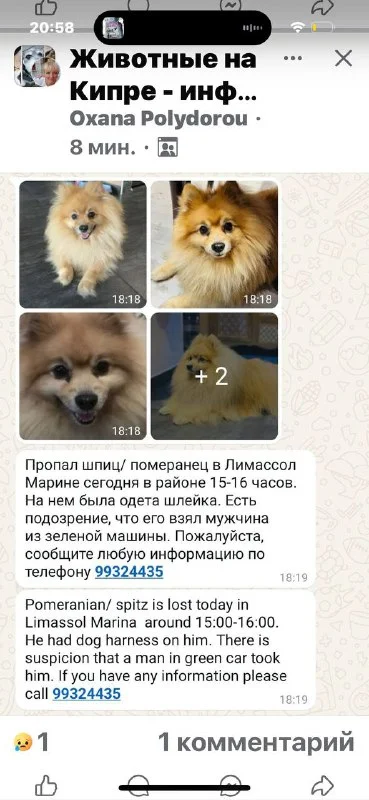Image resolution: width=369 pixels, height=800 pixels.
Task: Close the photo viewer
Action: tap(343, 59)
